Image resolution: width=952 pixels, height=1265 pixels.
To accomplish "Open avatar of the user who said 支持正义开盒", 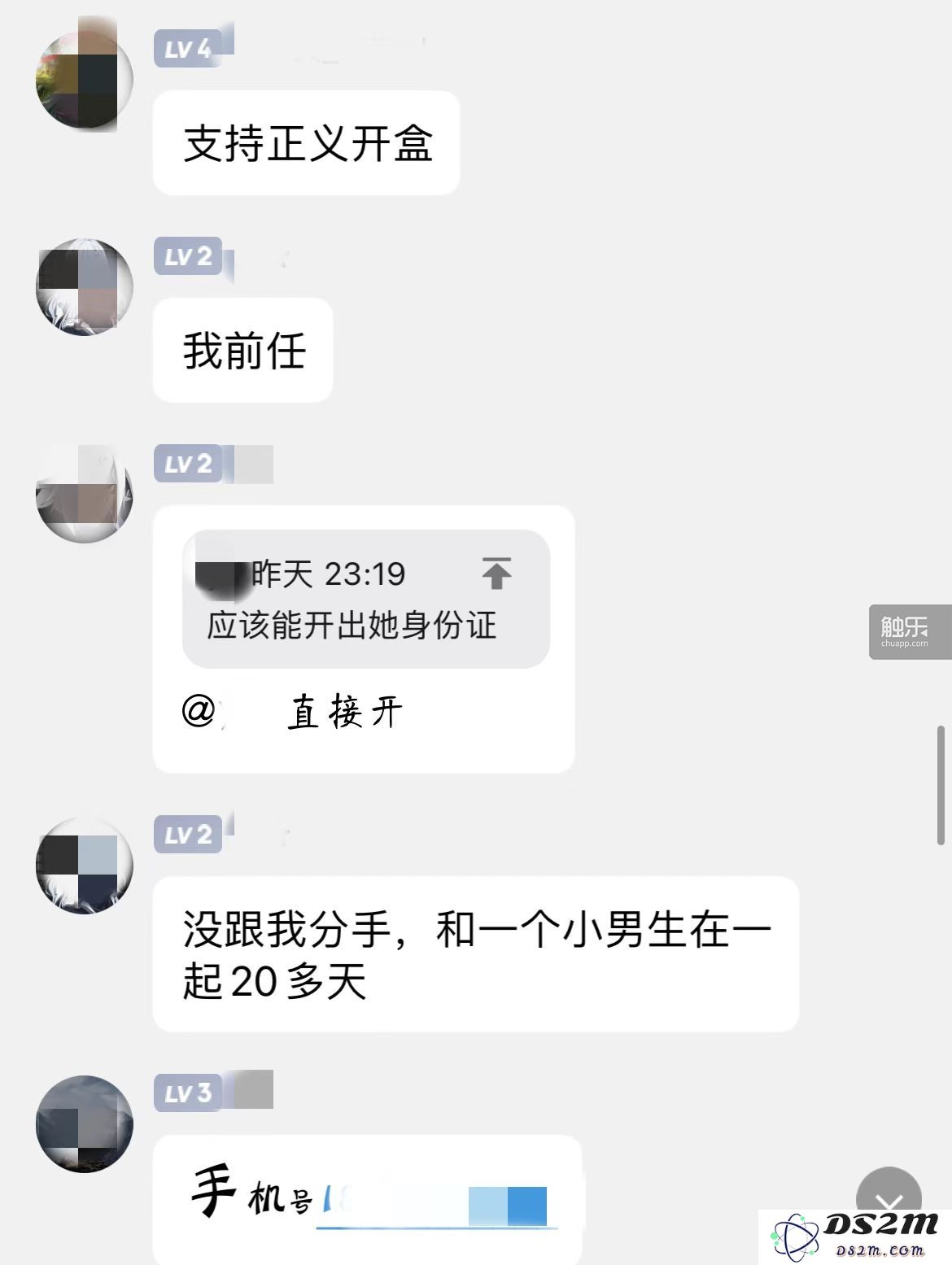I will (x=84, y=80).
